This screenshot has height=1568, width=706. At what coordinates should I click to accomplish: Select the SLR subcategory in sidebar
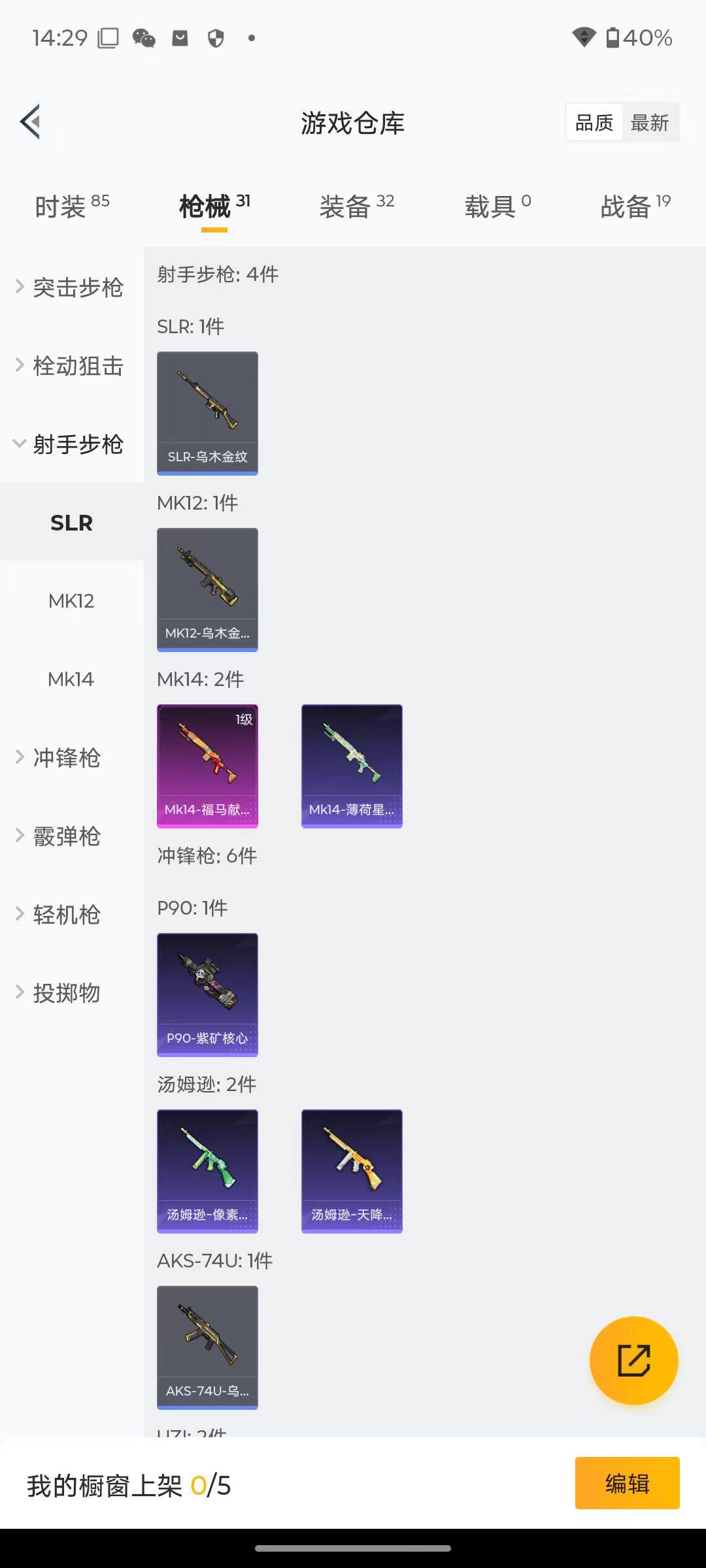tap(71, 521)
